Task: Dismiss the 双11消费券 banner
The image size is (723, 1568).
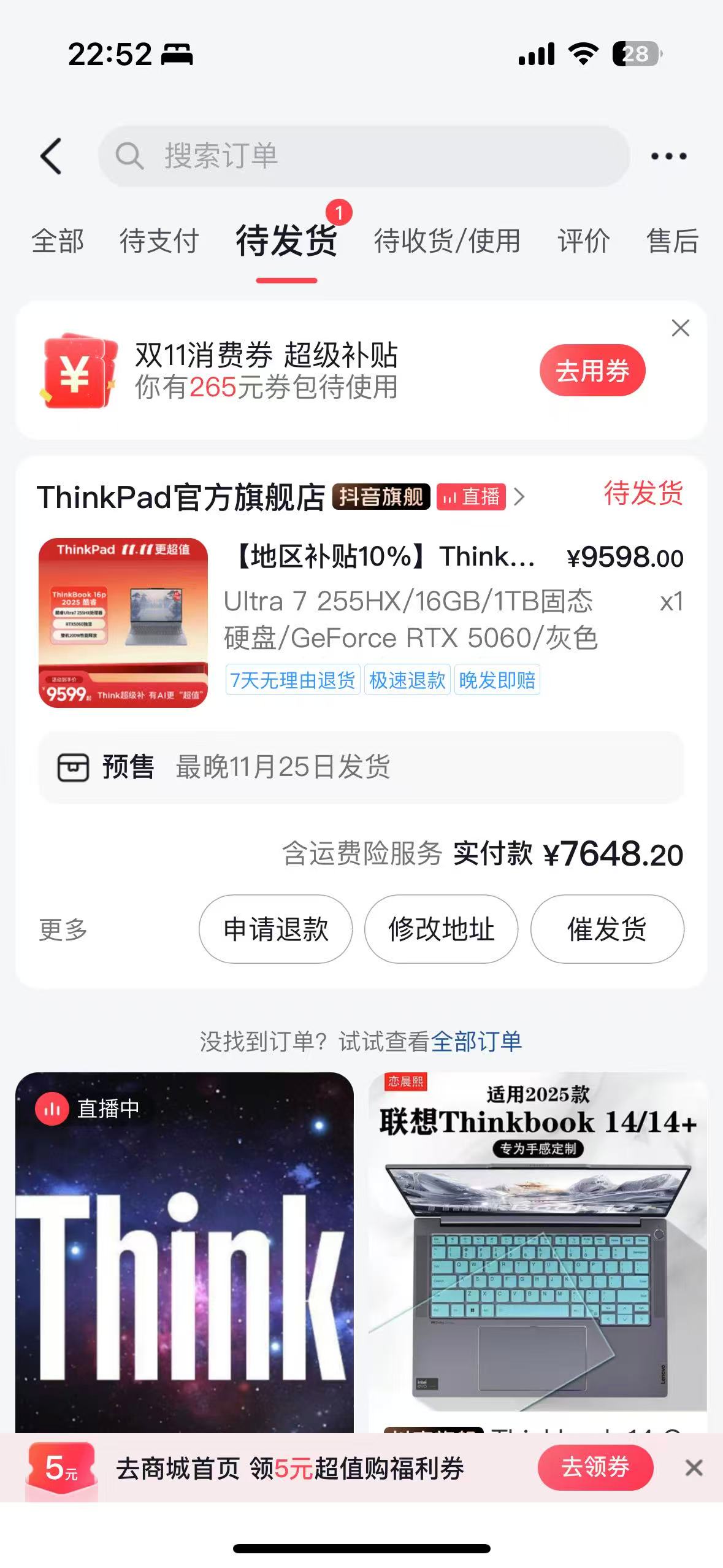Action: (x=681, y=328)
